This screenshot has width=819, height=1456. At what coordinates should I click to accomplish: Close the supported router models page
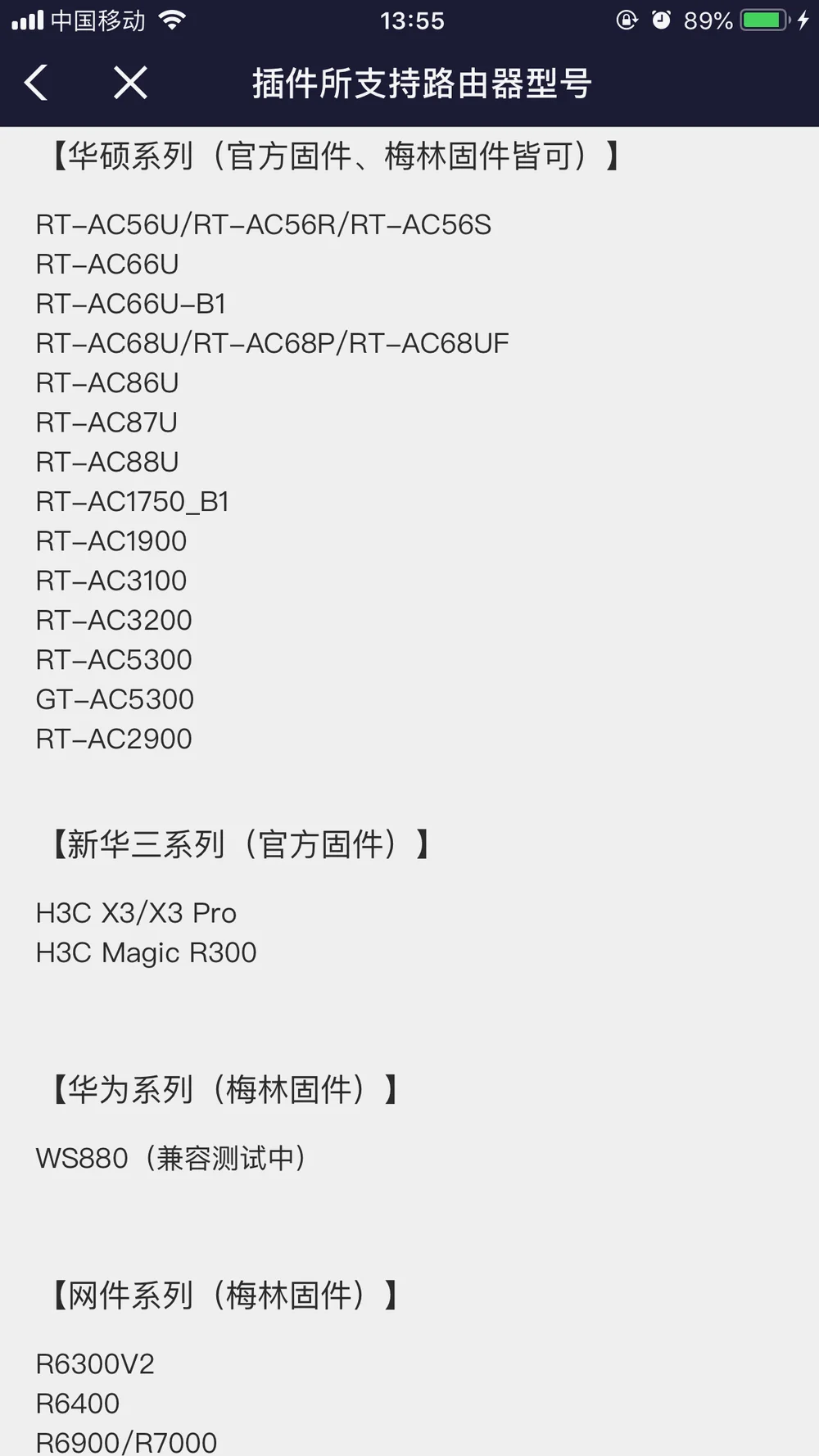click(x=130, y=83)
